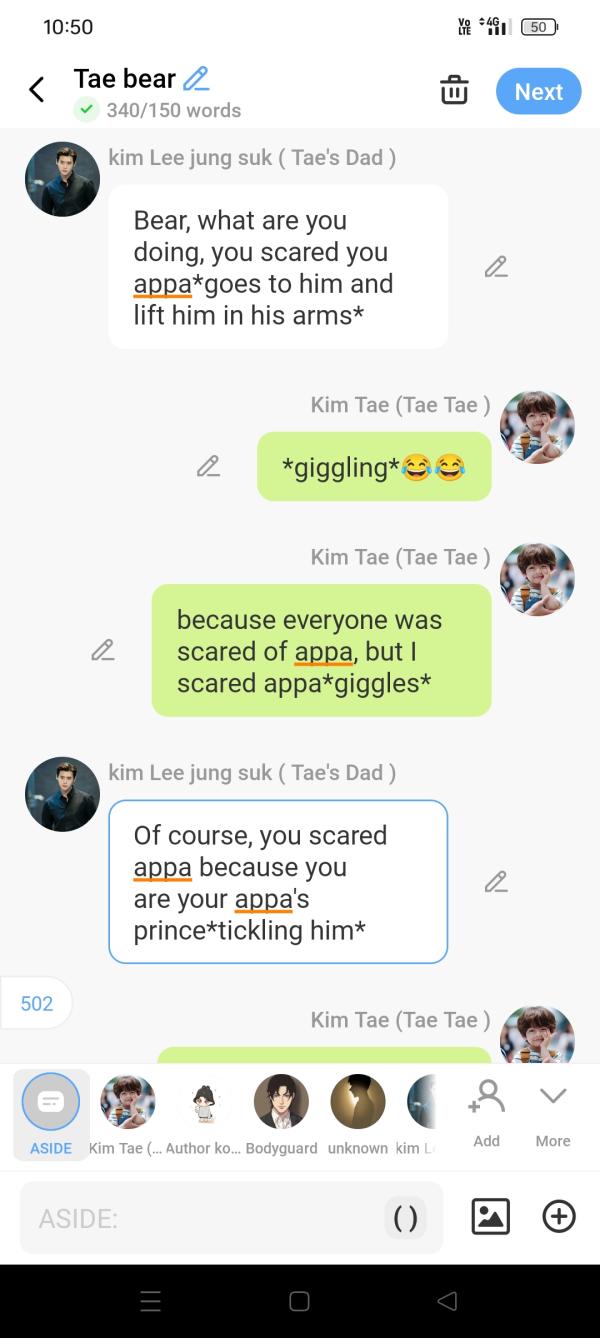The image size is (600, 1338).
Task: Attach an image to the chat
Action: click(x=490, y=1217)
